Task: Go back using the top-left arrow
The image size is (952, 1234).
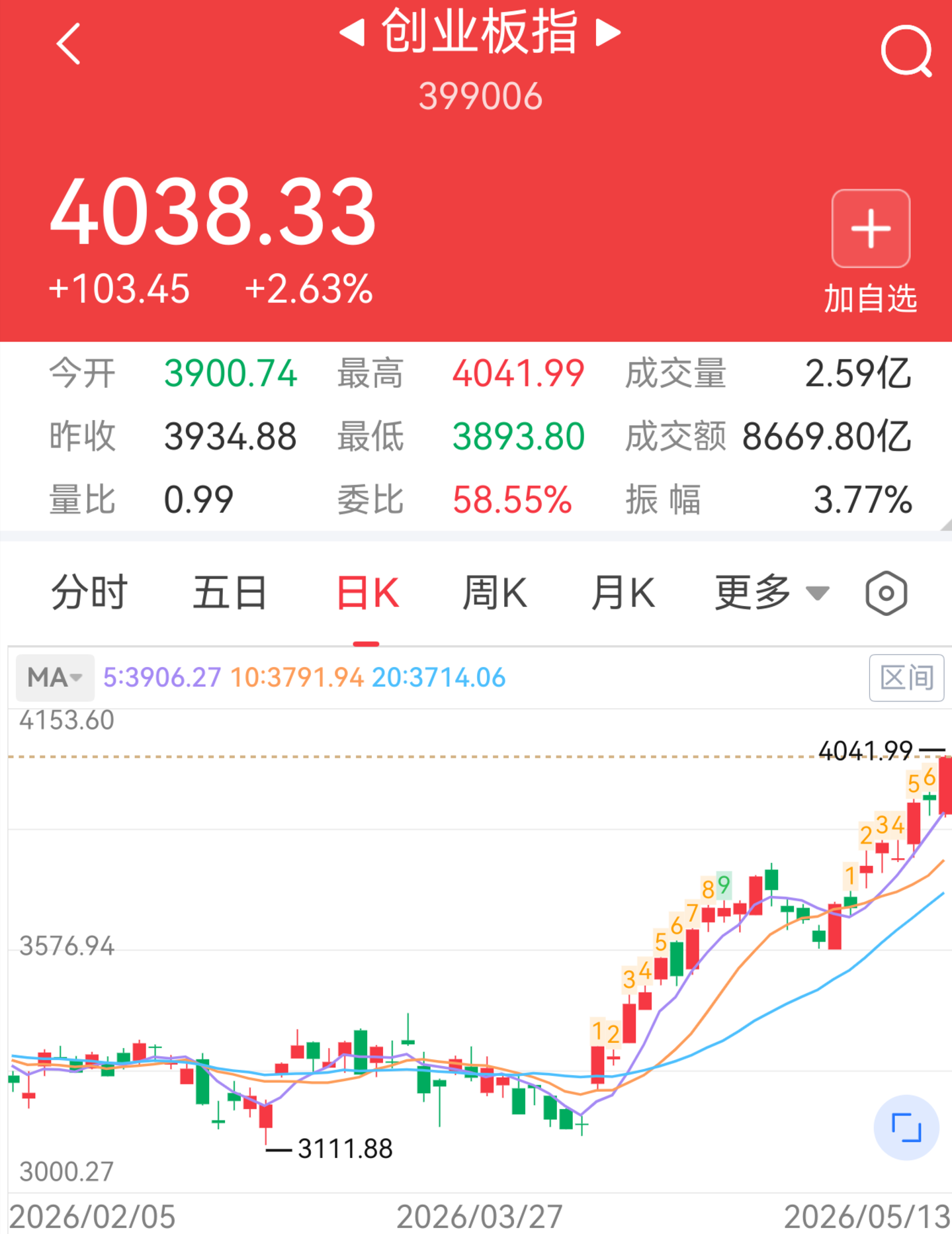Action: click(x=68, y=44)
